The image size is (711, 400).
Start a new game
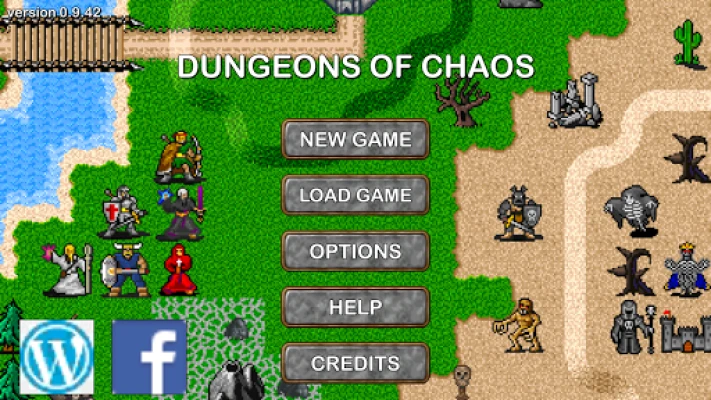[x=355, y=139]
